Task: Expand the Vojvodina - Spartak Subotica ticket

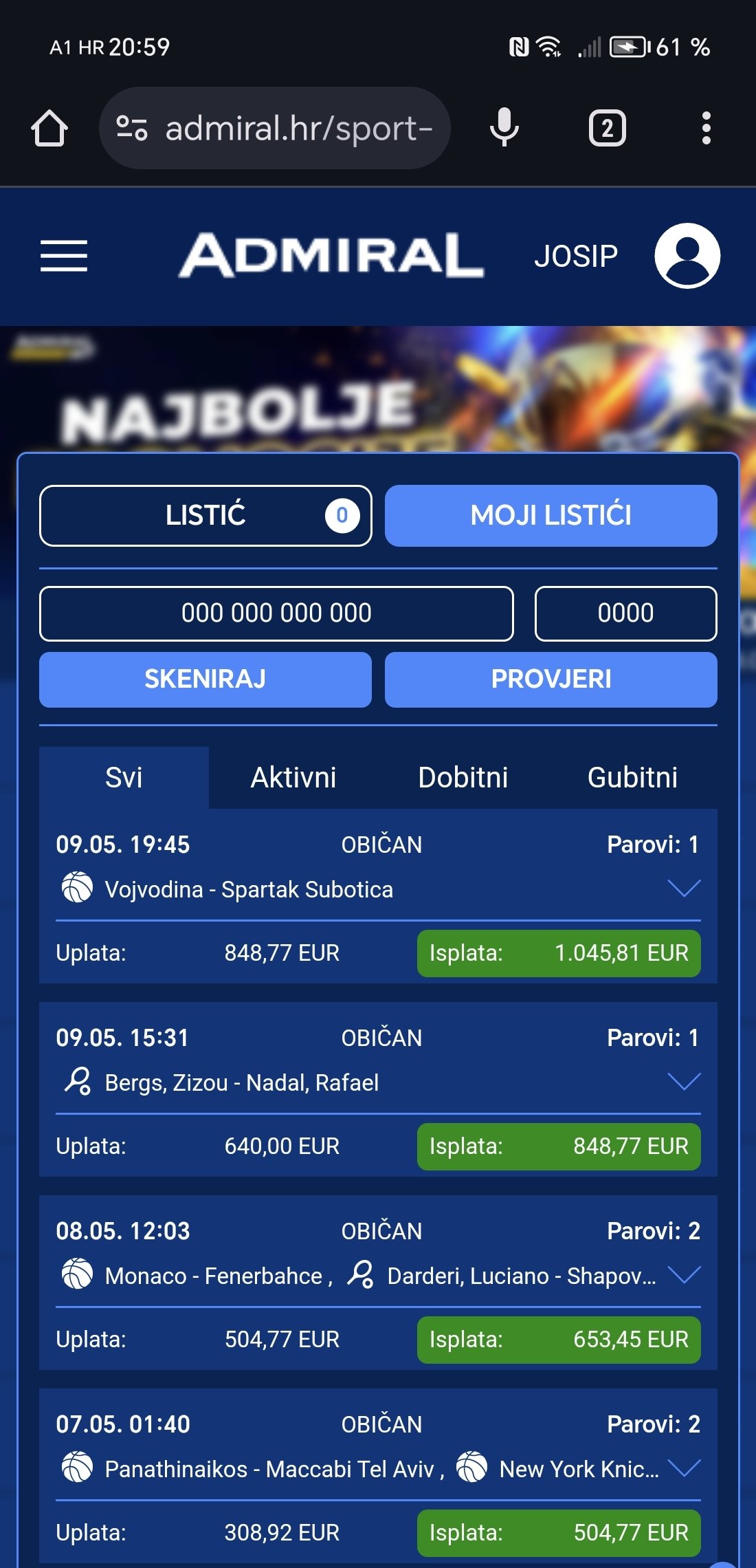Action: point(684,889)
